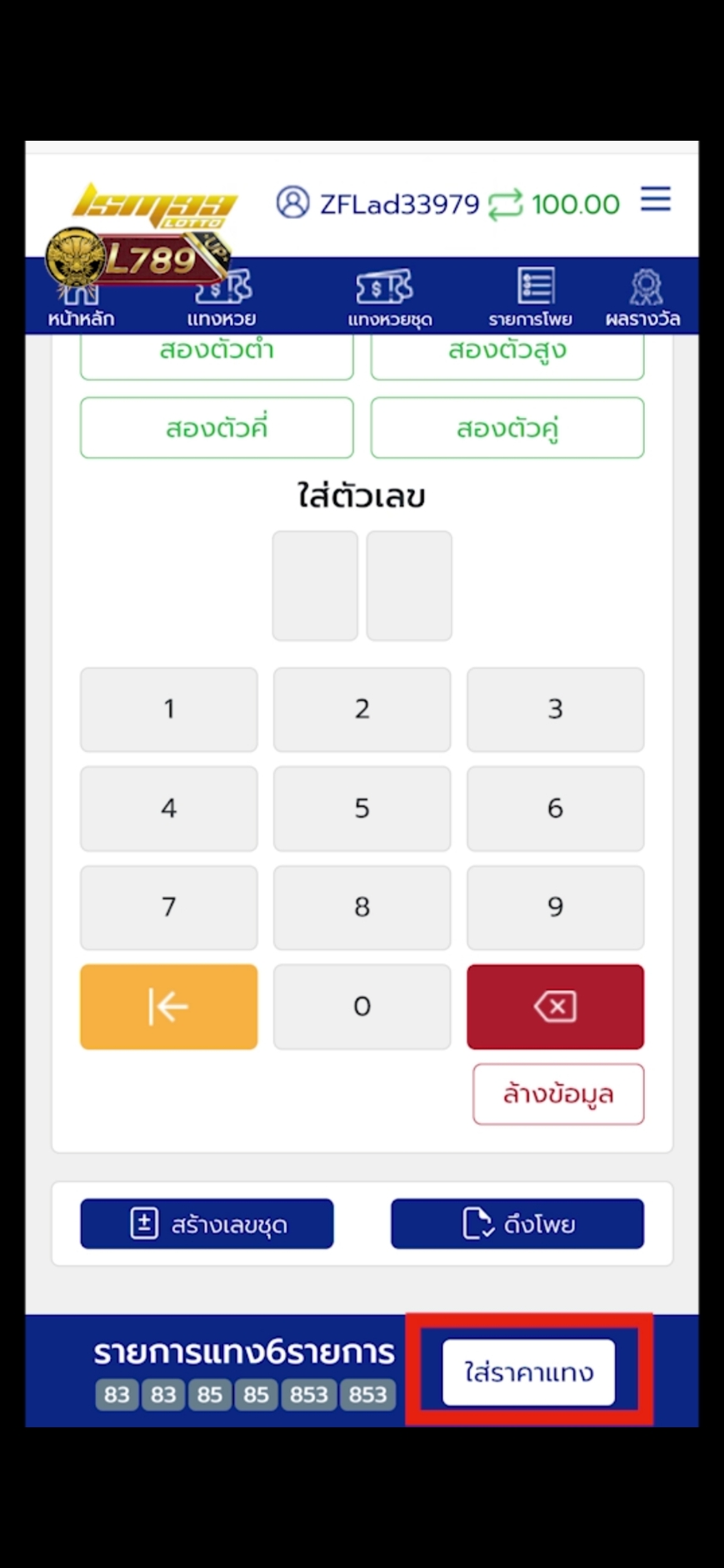724x1568 pixels.
Task: Refresh the account balance
Action: tap(505, 204)
